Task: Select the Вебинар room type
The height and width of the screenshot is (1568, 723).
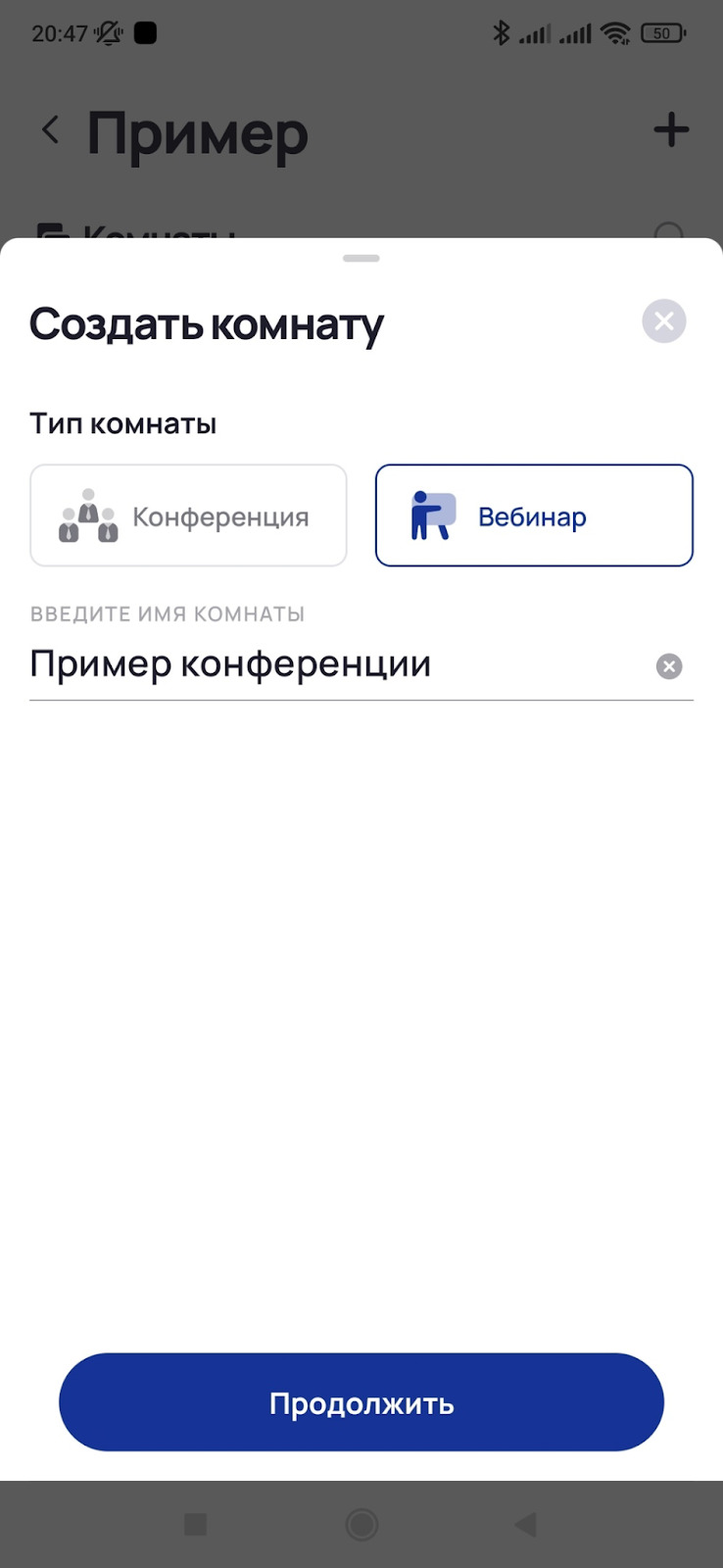Action: click(534, 515)
